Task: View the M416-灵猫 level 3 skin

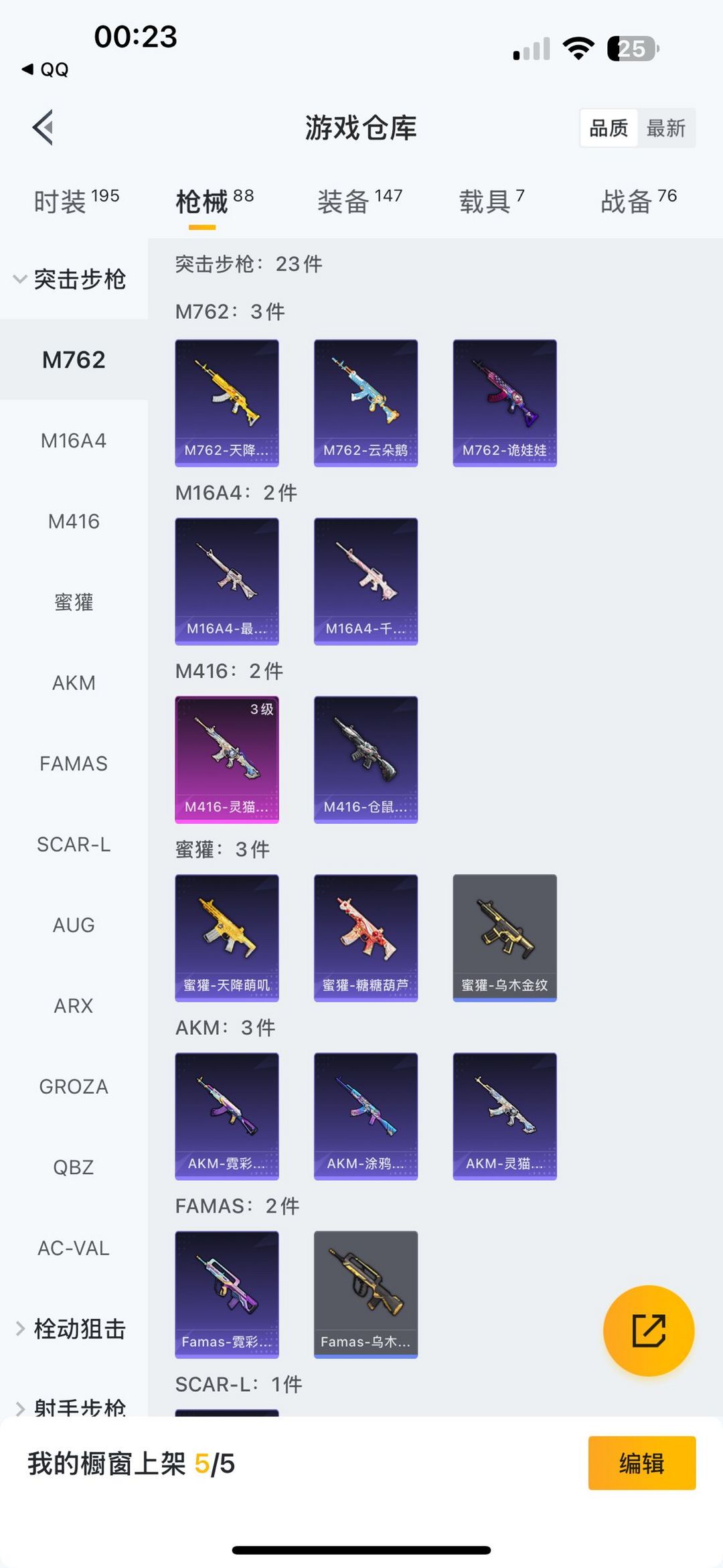Action: click(x=227, y=760)
